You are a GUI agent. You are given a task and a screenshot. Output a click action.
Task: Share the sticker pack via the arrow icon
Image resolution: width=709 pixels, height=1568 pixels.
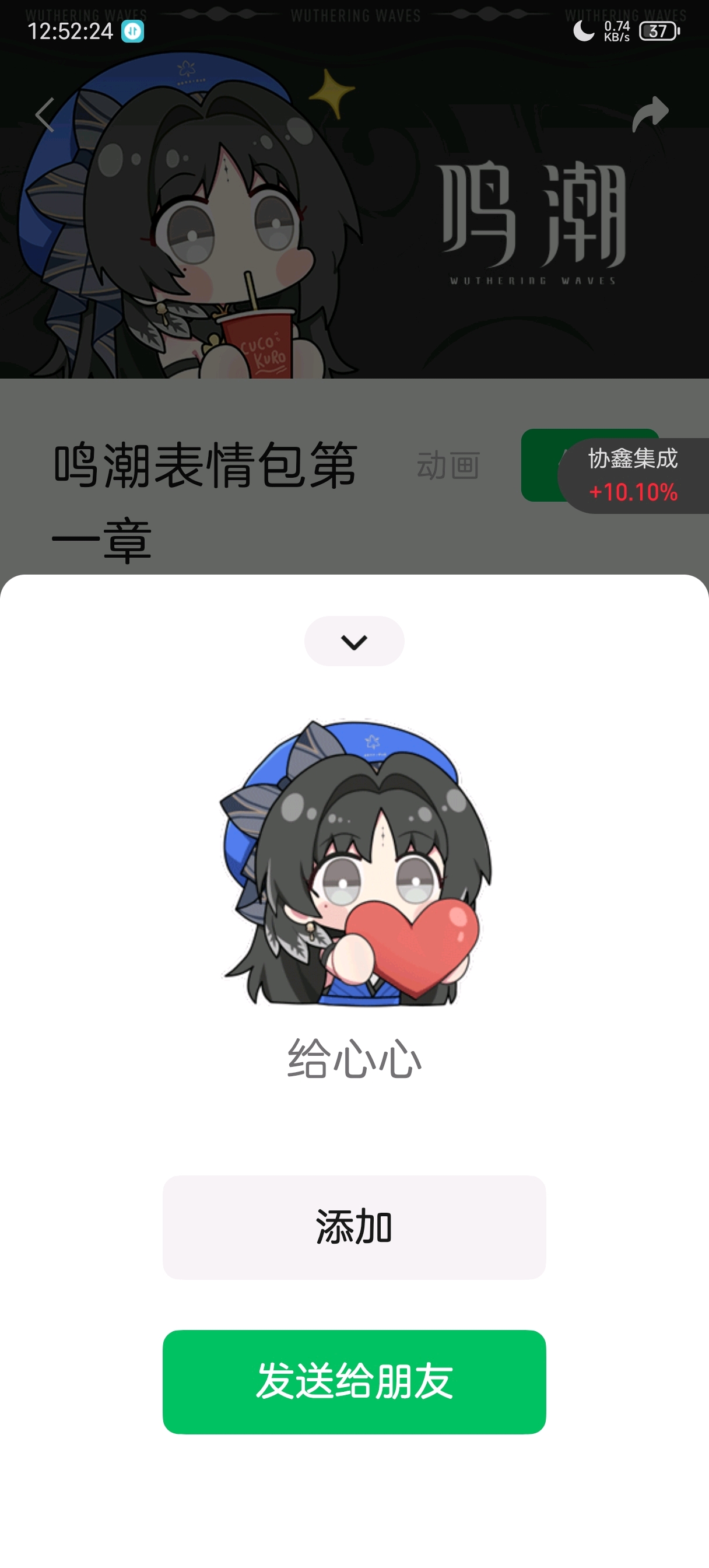click(650, 114)
